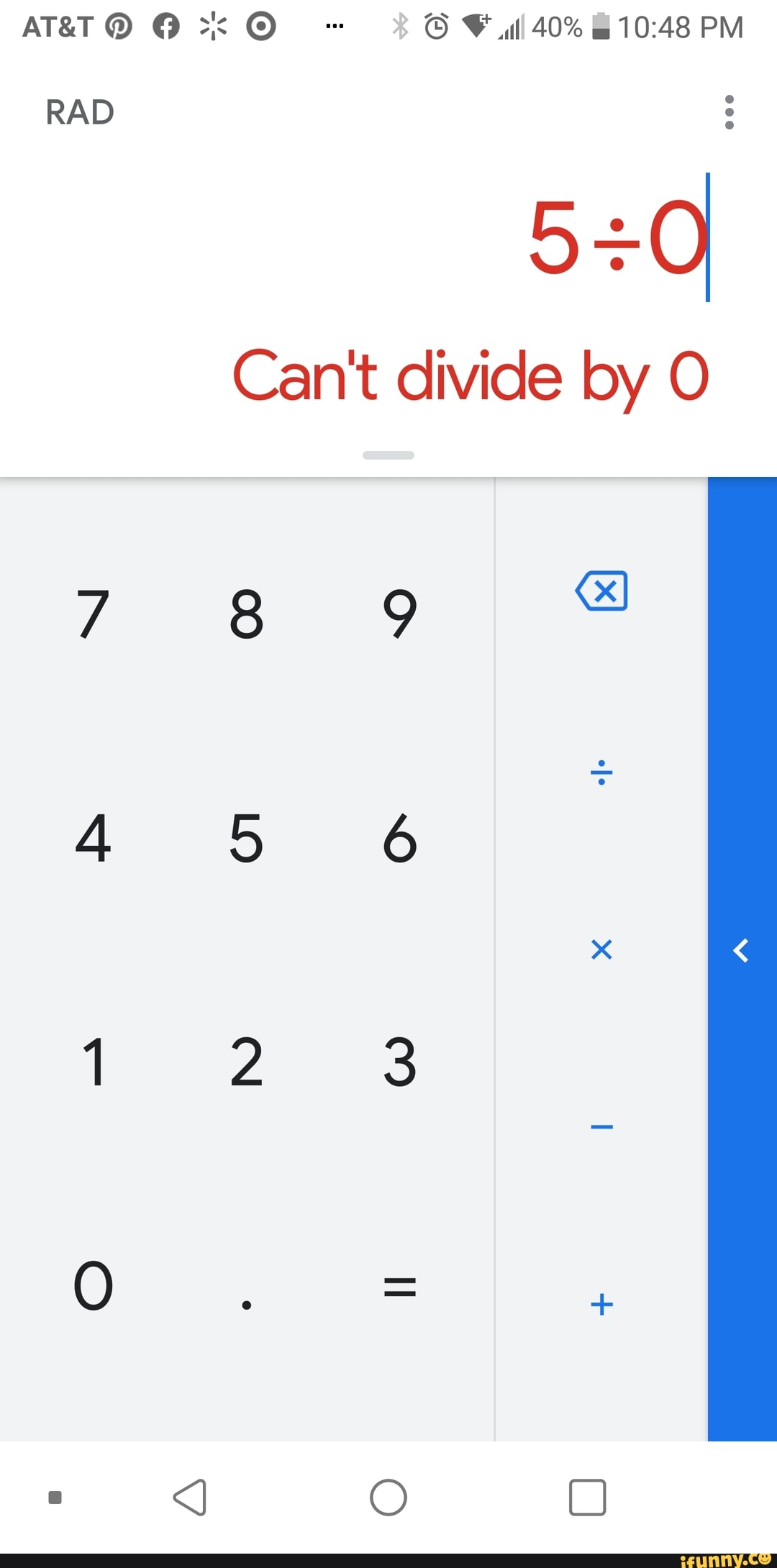Viewport: 777px width, 1568px height.
Task: Tap digit 6 on keypad
Action: point(399,838)
